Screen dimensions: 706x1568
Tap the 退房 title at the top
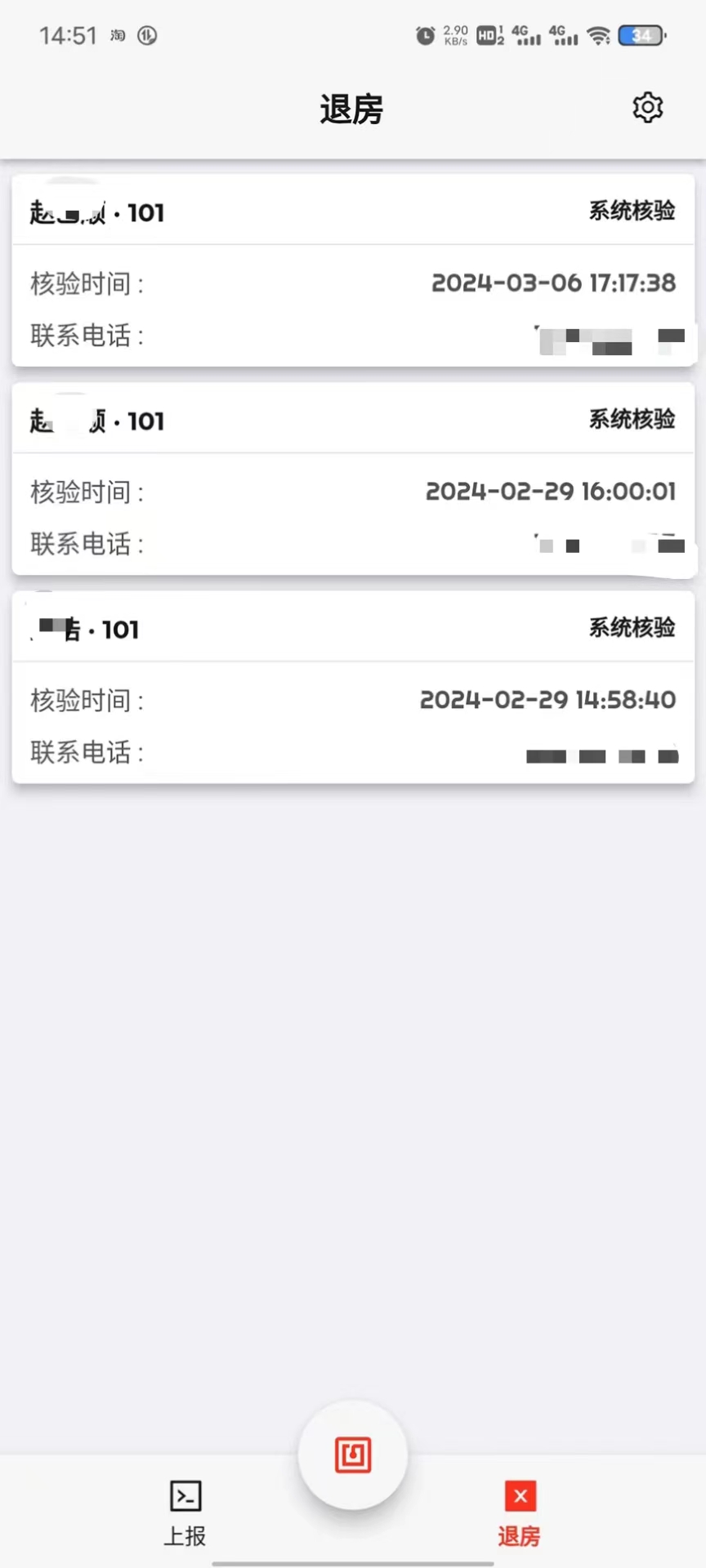[x=352, y=109]
